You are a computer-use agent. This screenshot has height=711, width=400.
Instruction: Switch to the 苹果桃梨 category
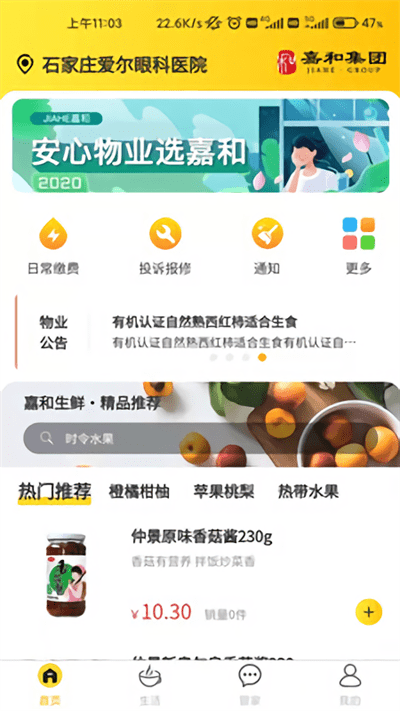pos(224,492)
